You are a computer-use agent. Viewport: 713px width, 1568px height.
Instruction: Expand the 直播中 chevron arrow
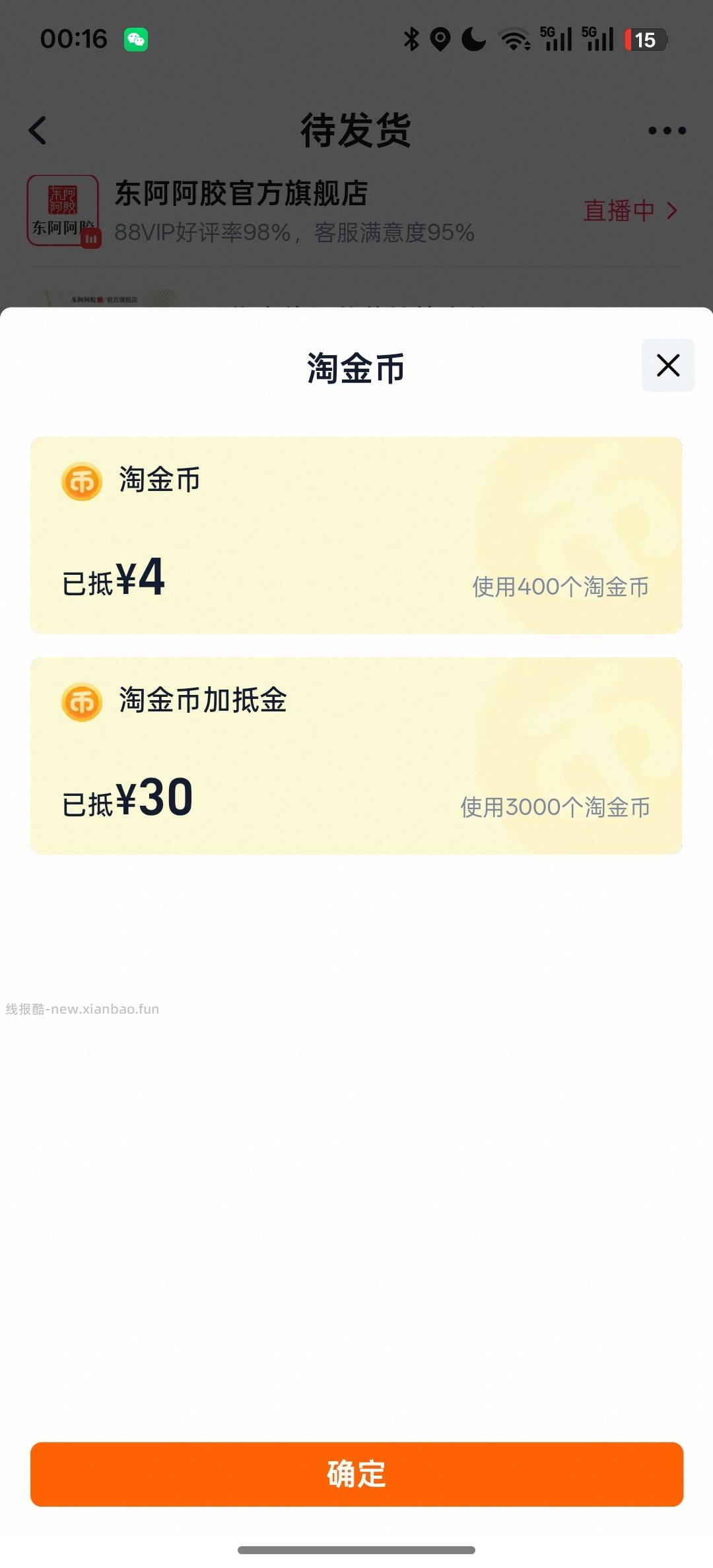tap(673, 210)
